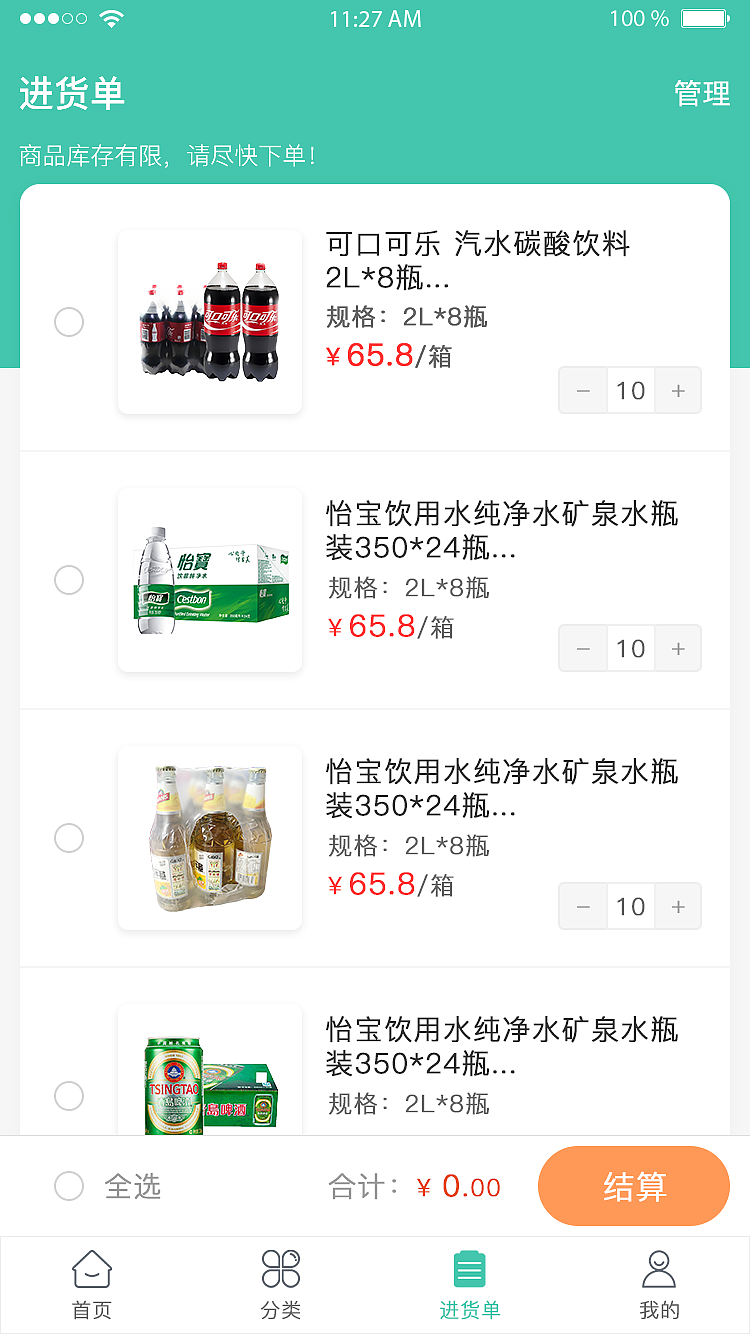Enable the 全选 select-all checkbox
The height and width of the screenshot is (1334, 750).
coord(69,1186)
